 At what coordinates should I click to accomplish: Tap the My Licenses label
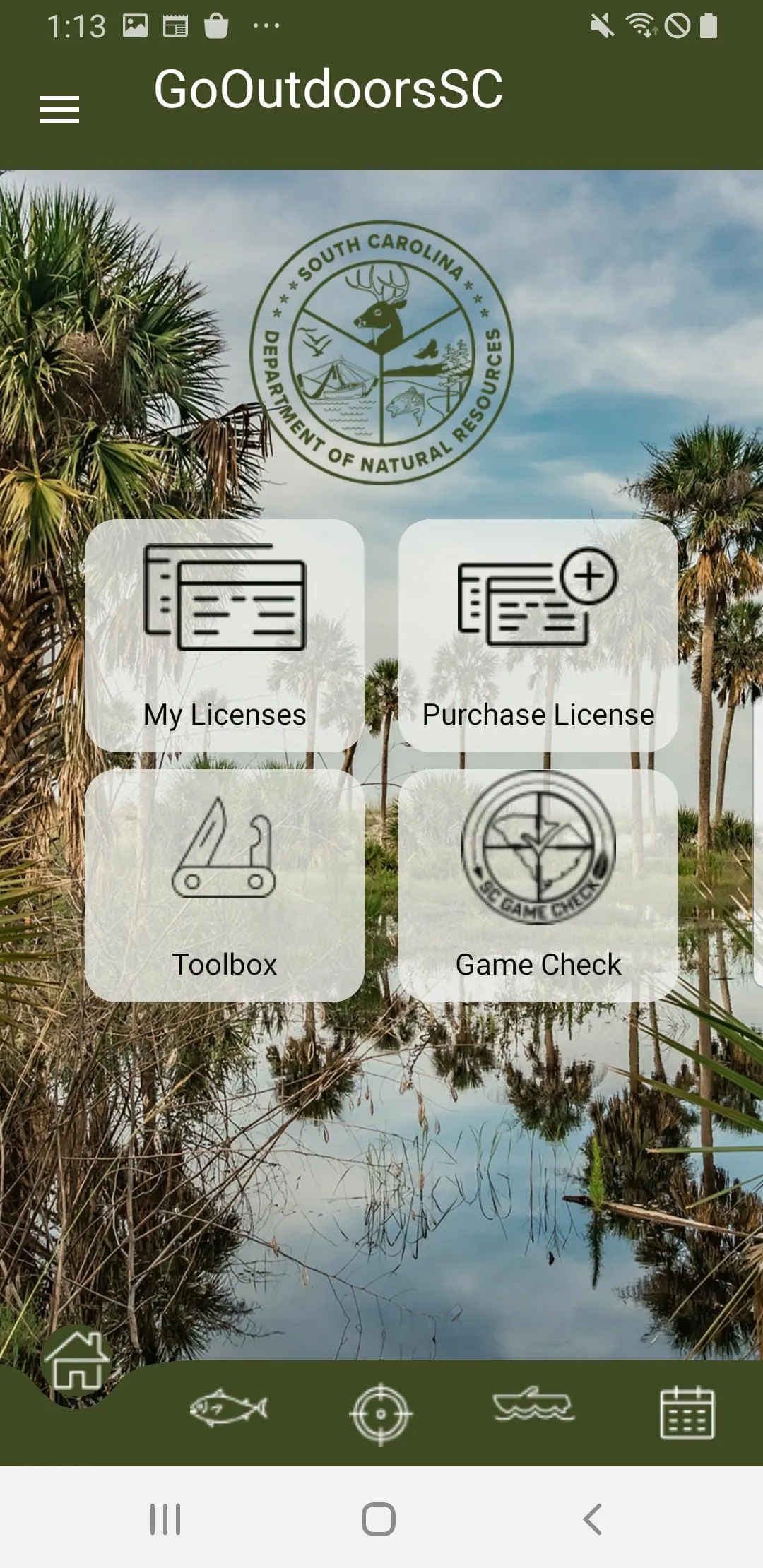(224, 715)
